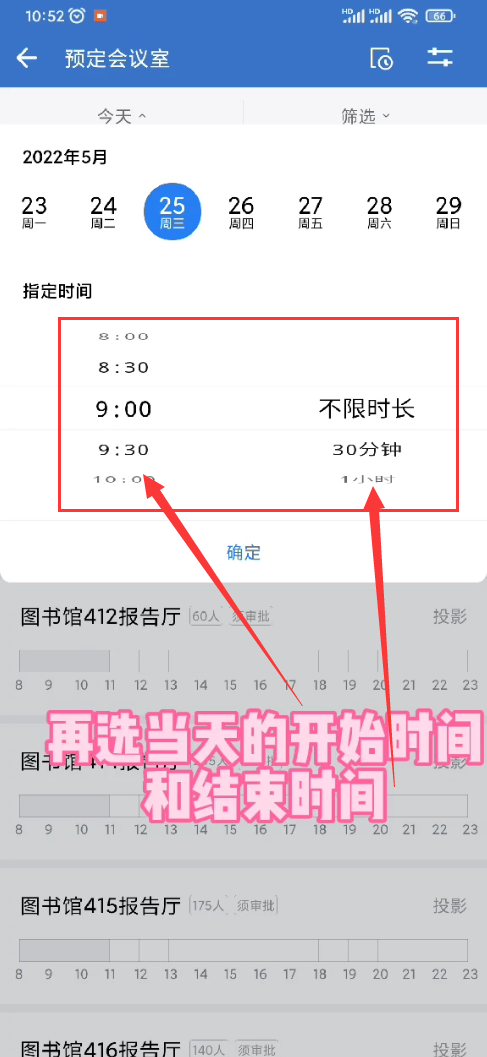Pick Saturday the 28th

(379, 212)
